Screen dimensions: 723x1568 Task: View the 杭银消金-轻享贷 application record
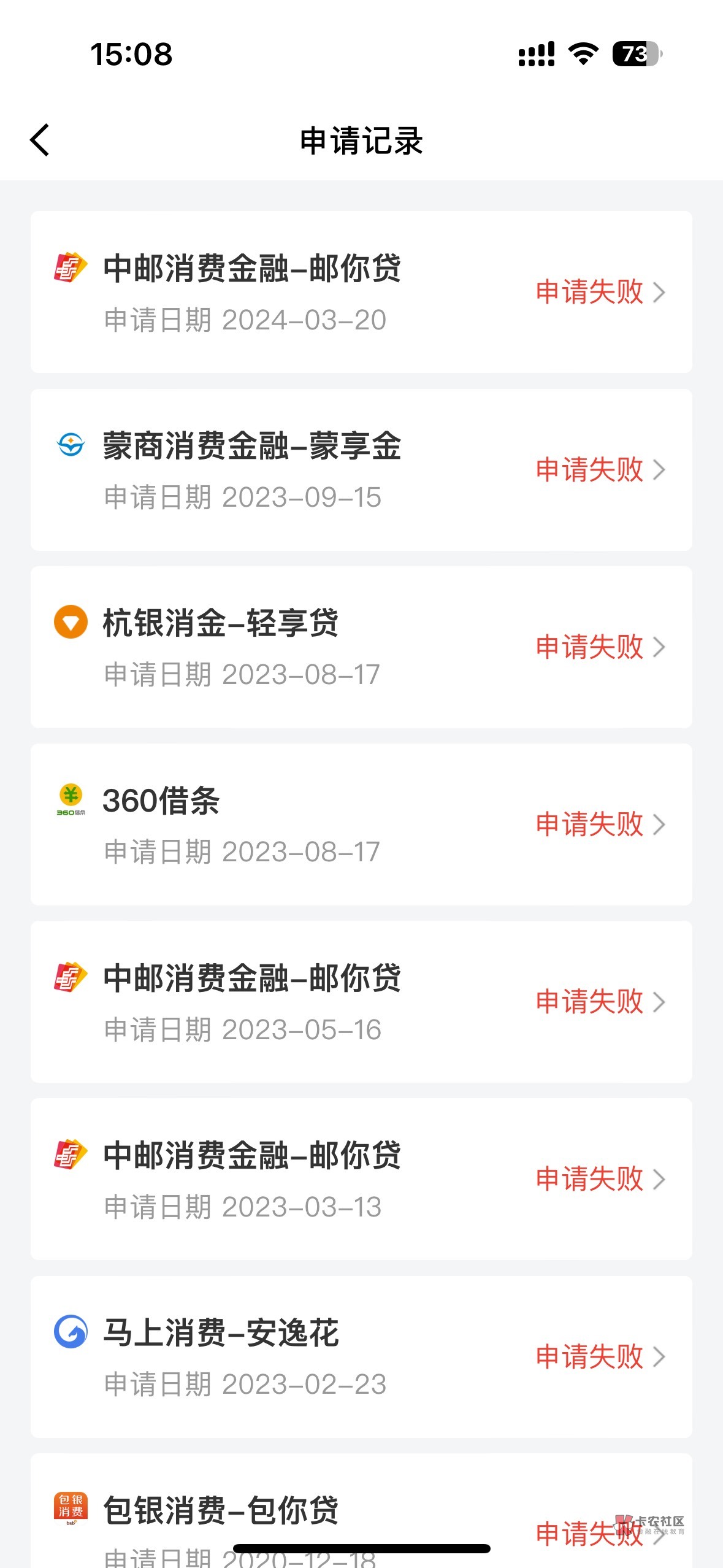[x=361, y=647]
